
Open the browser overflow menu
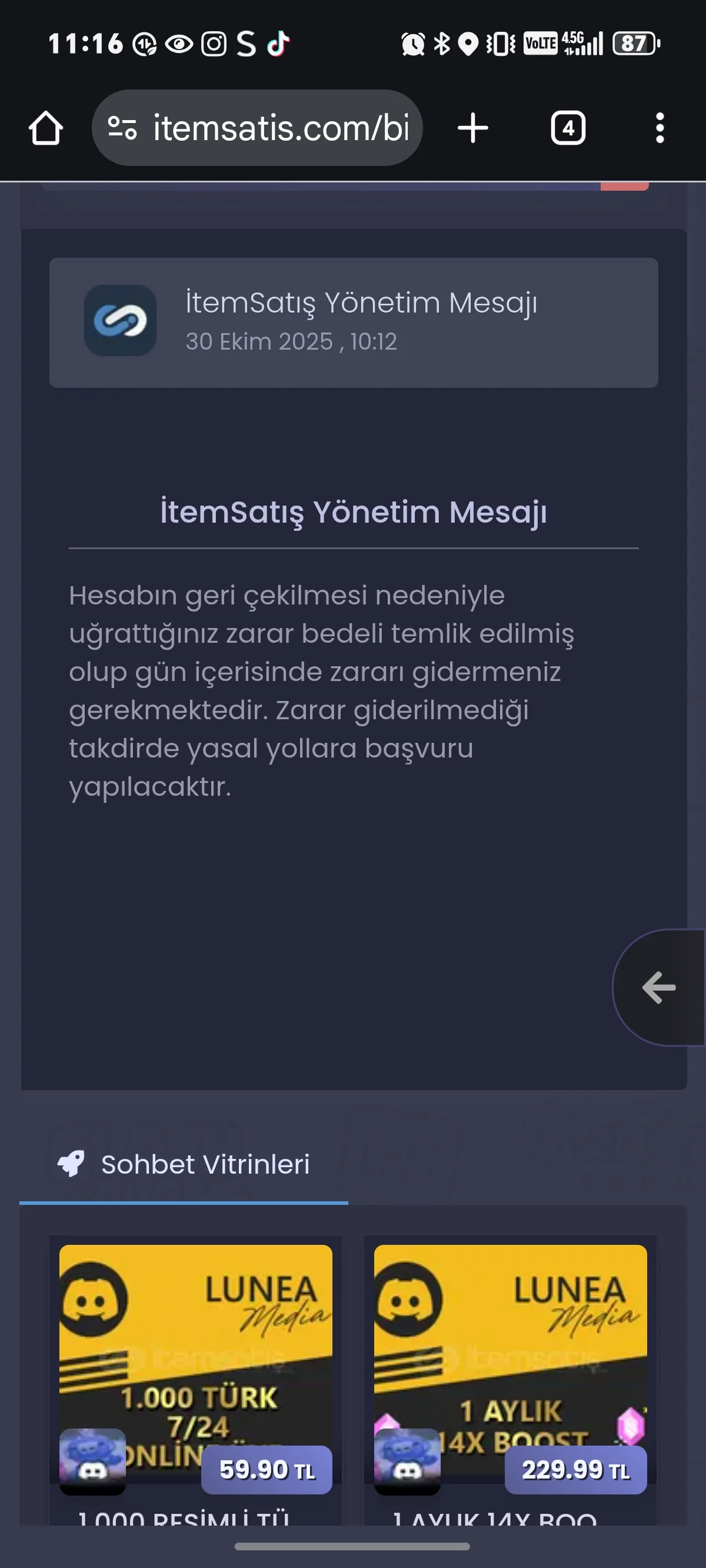point(660,128)
